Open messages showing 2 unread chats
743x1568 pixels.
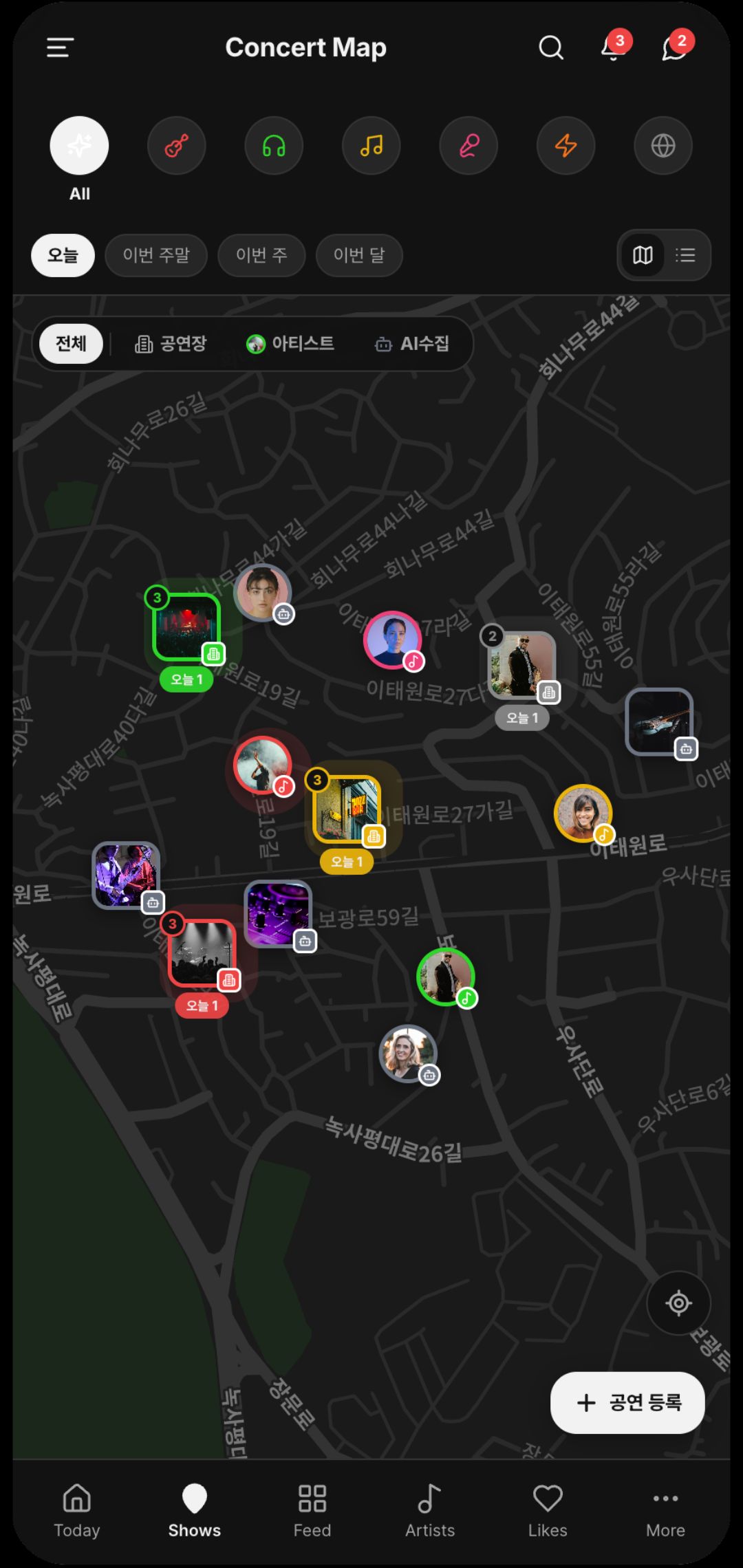click(x=671, y=48)
